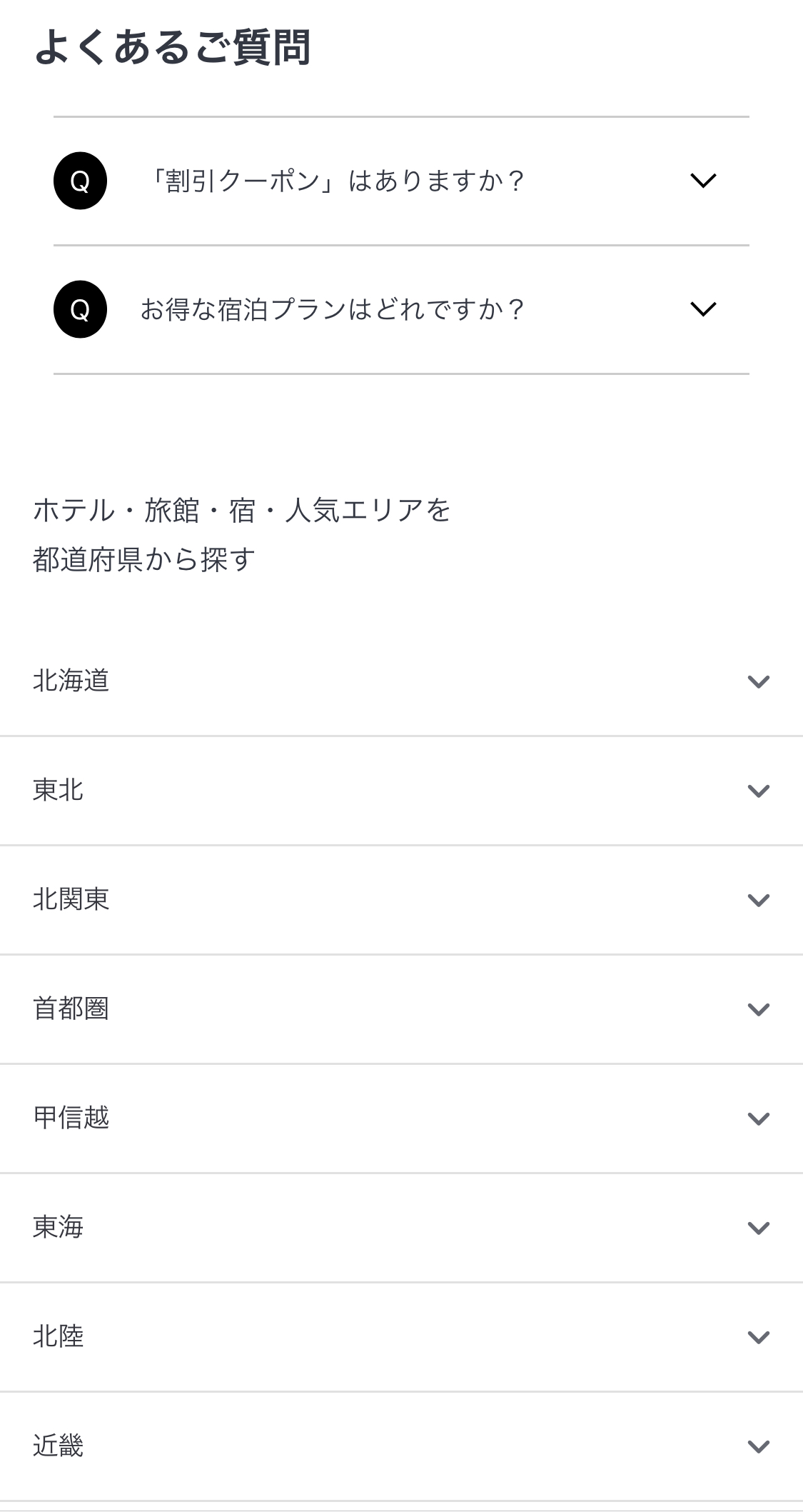Expand 北関東 prefectures
This screenshot has width=803, height=1512.
(x=757, y=900)
